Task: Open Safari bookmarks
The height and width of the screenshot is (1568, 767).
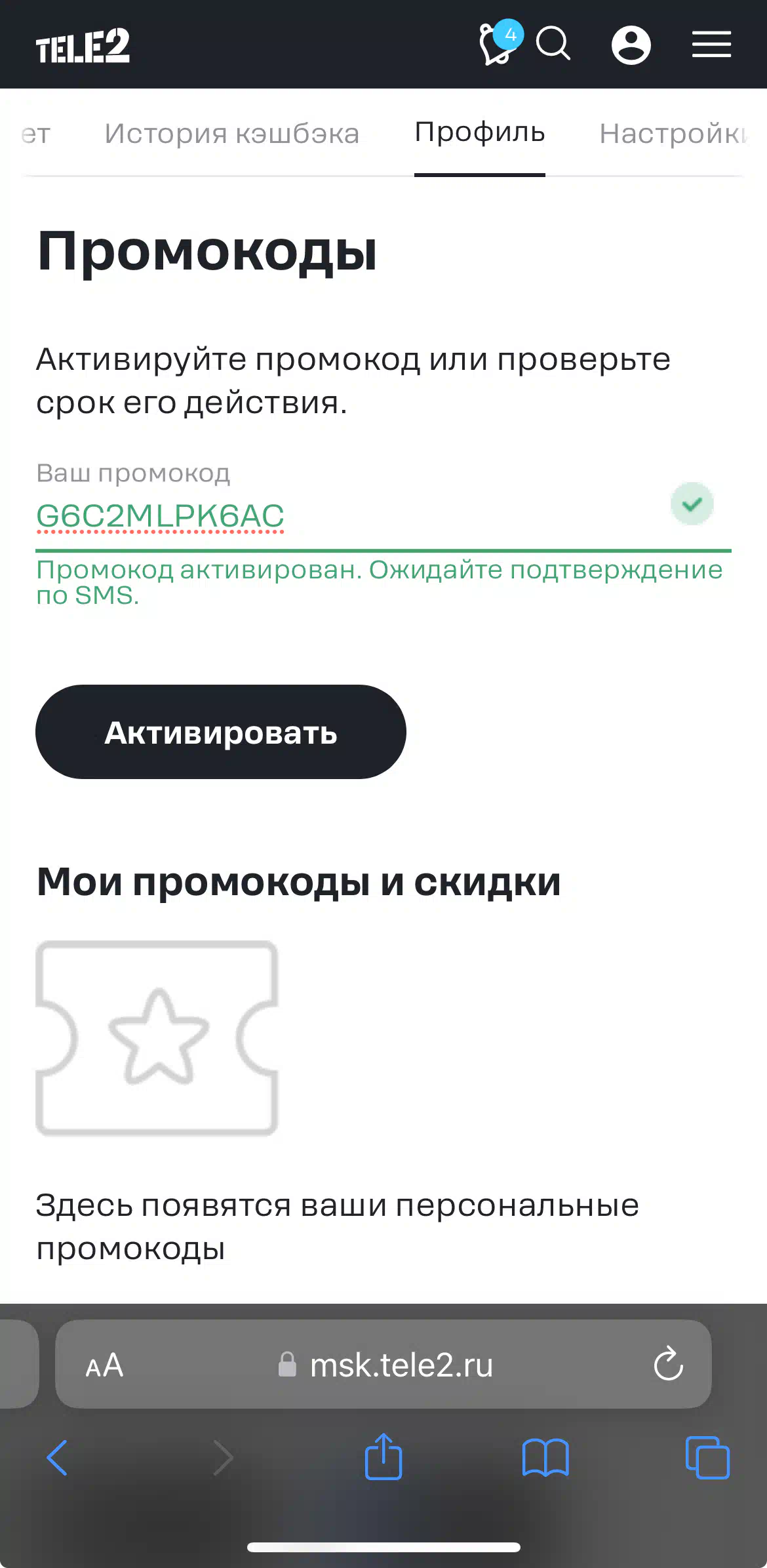Action: coord(545,1457)
